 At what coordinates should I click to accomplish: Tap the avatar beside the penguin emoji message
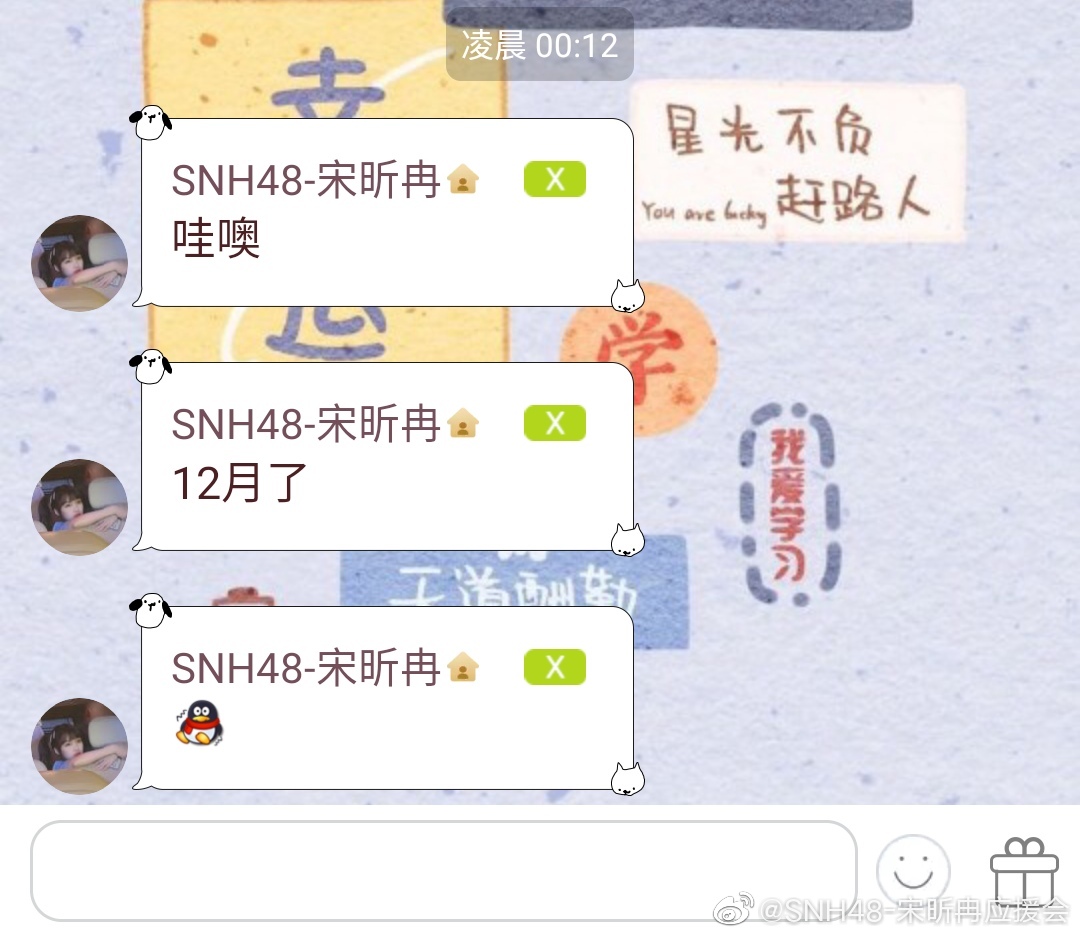point(80,746)
